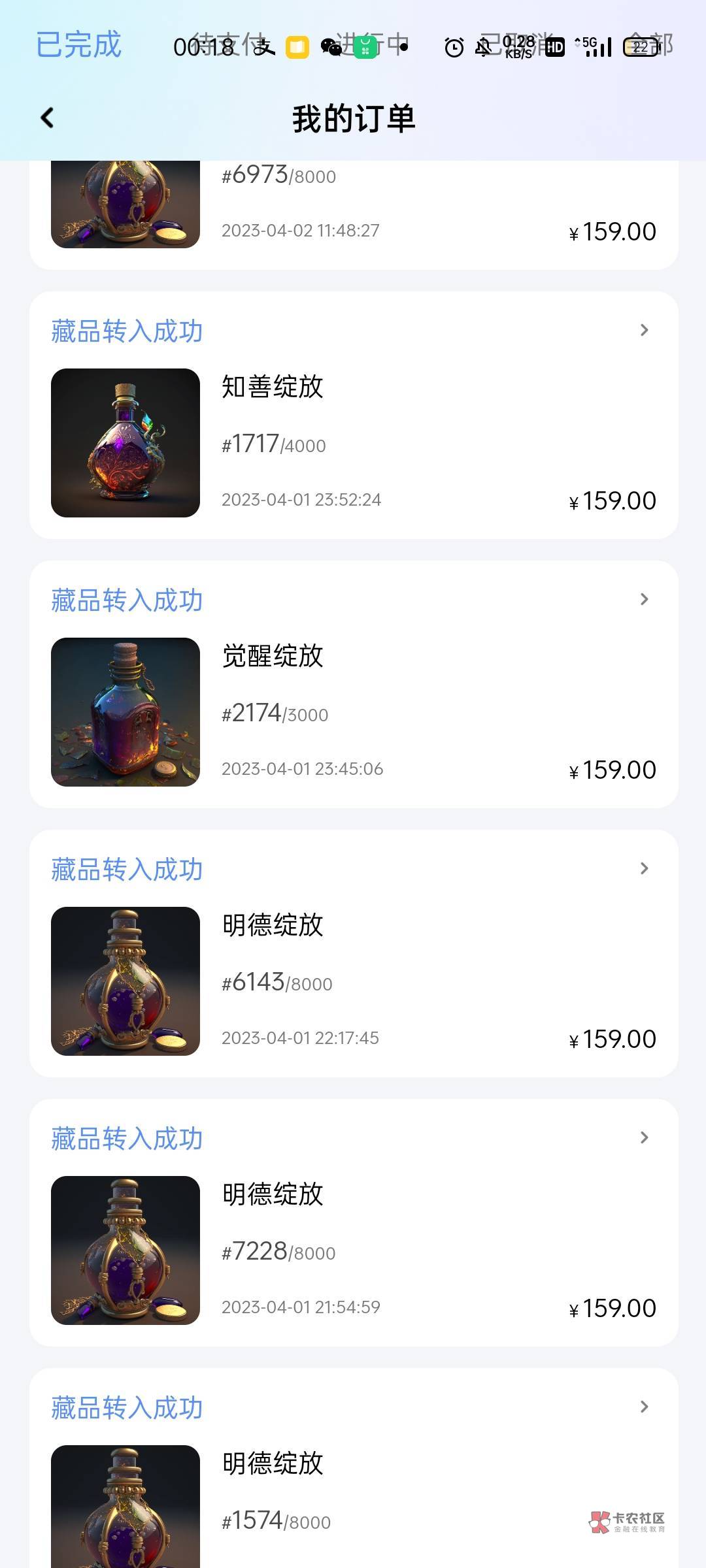Switch to the 全部 tab

click(650, 45)
